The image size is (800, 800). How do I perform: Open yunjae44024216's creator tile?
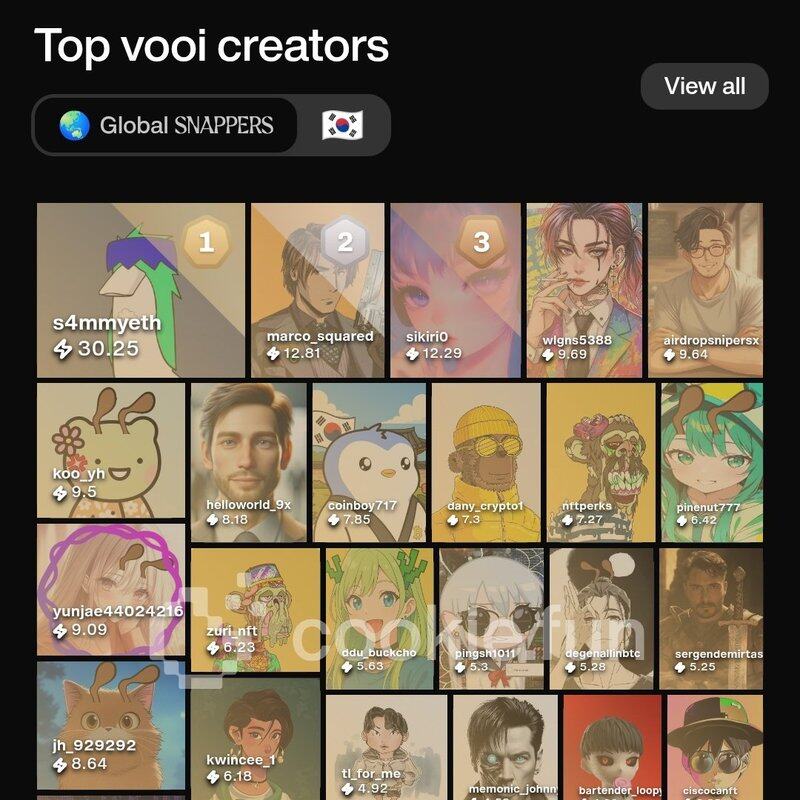pyautogui.click(x=111, y=590)
